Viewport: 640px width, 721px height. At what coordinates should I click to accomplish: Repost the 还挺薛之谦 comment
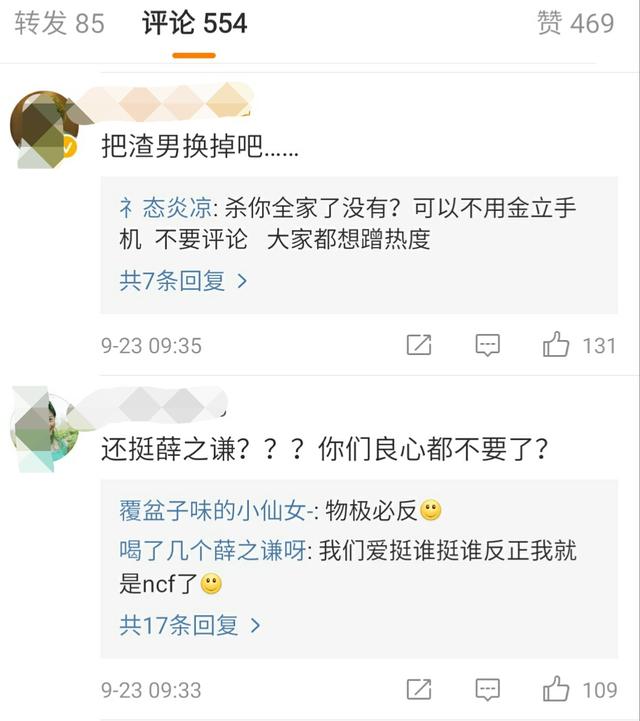[x=419, y=689]
